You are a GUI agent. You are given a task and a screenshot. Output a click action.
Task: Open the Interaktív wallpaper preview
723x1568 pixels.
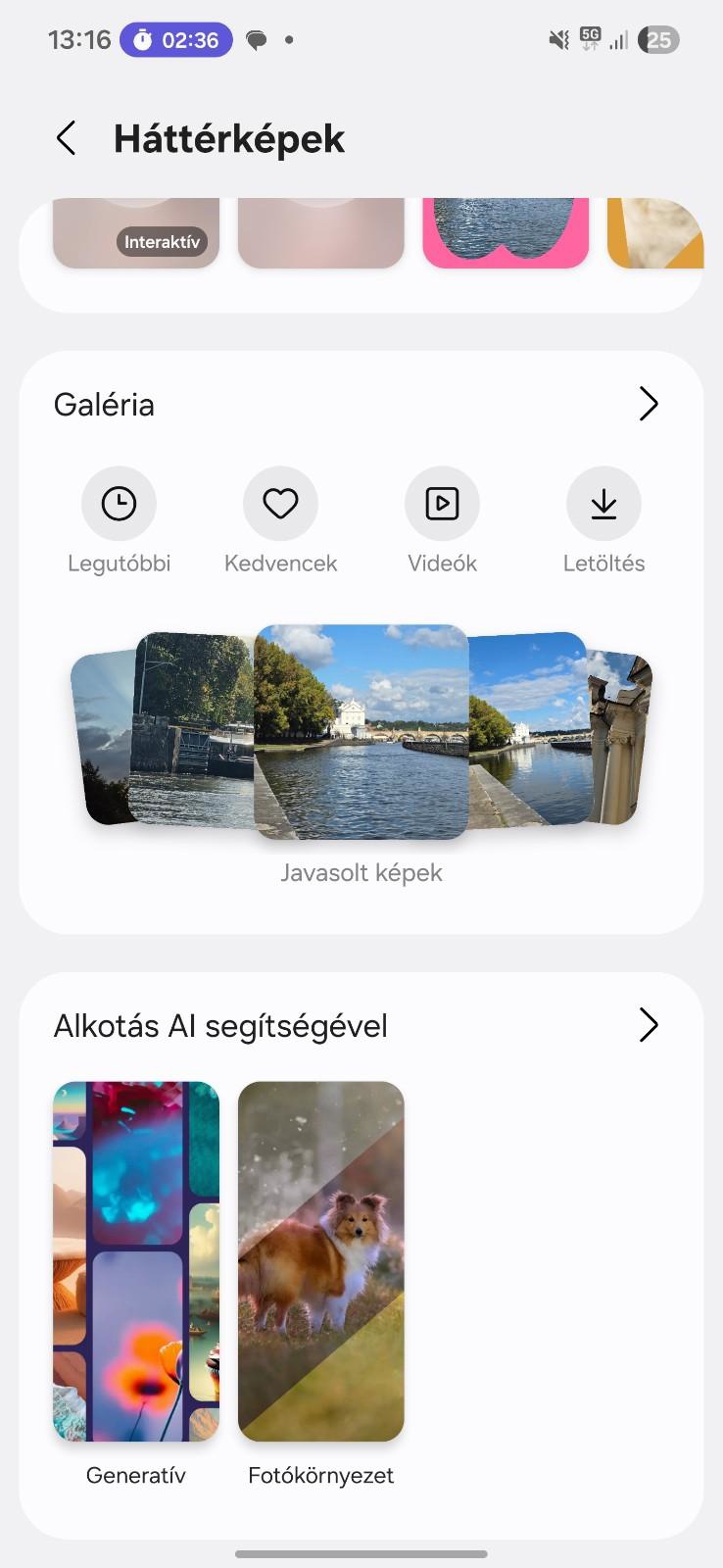136,233
